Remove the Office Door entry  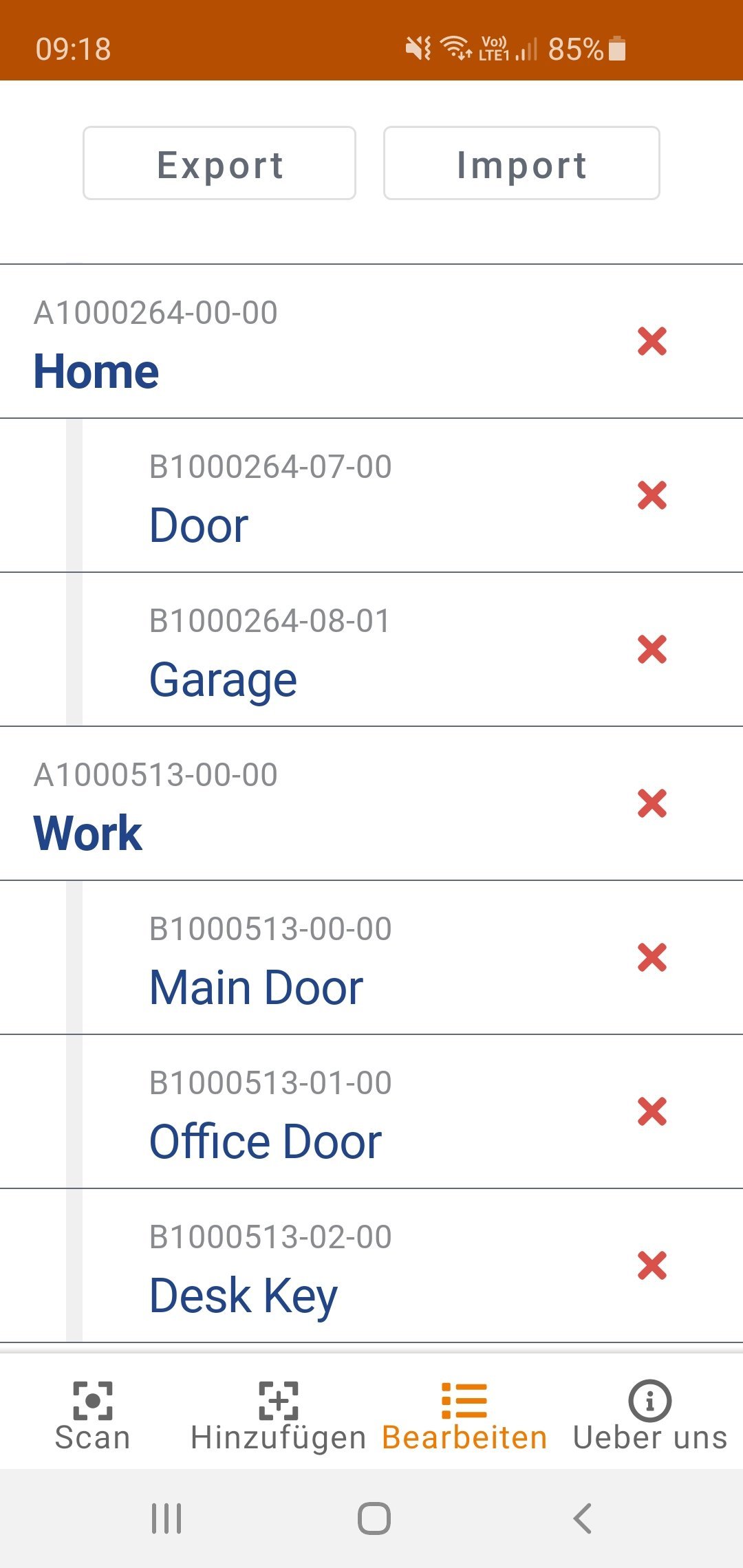tap(652, 1111)
